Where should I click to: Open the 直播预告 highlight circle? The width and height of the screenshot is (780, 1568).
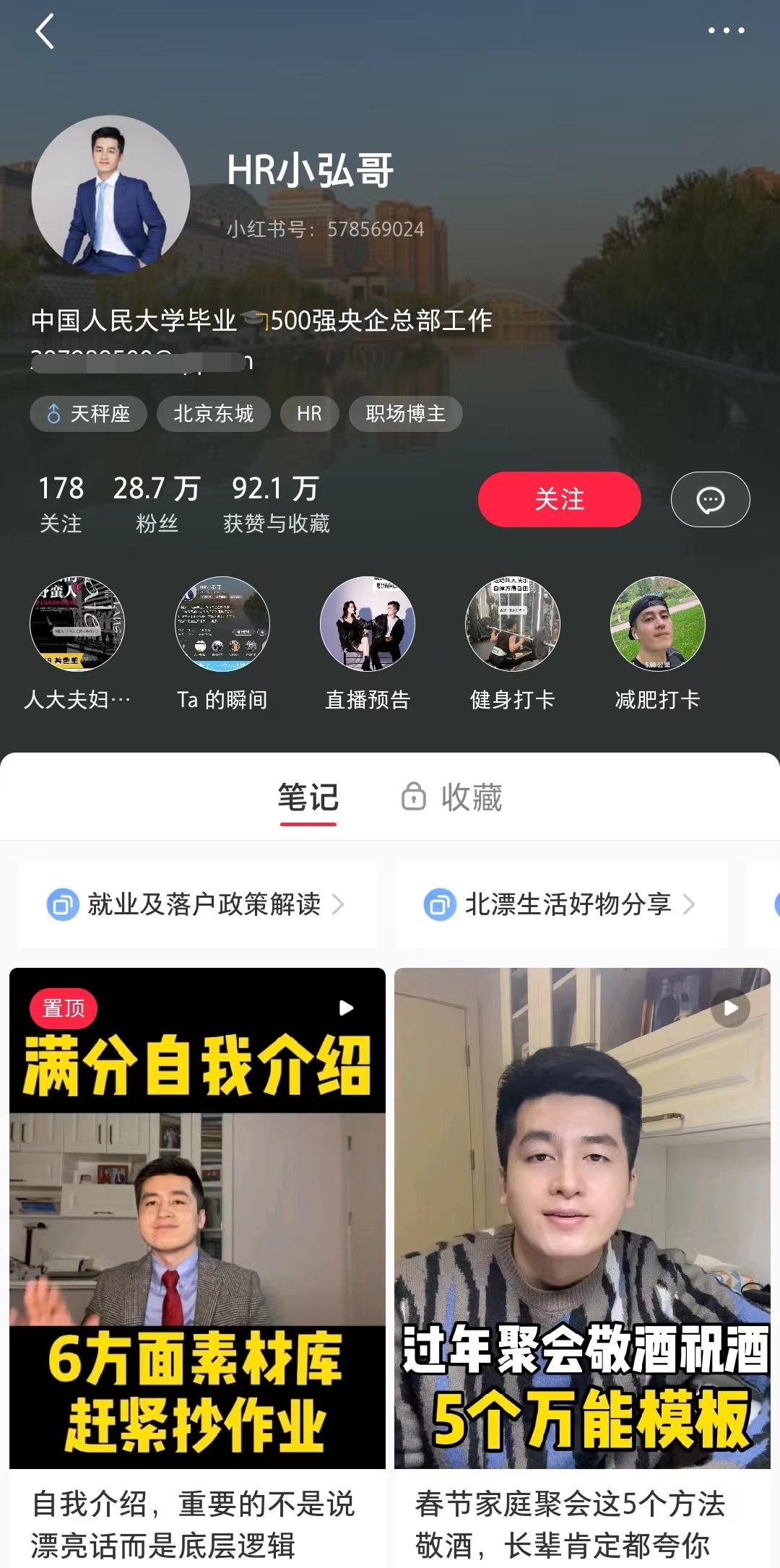coord(368,624)
